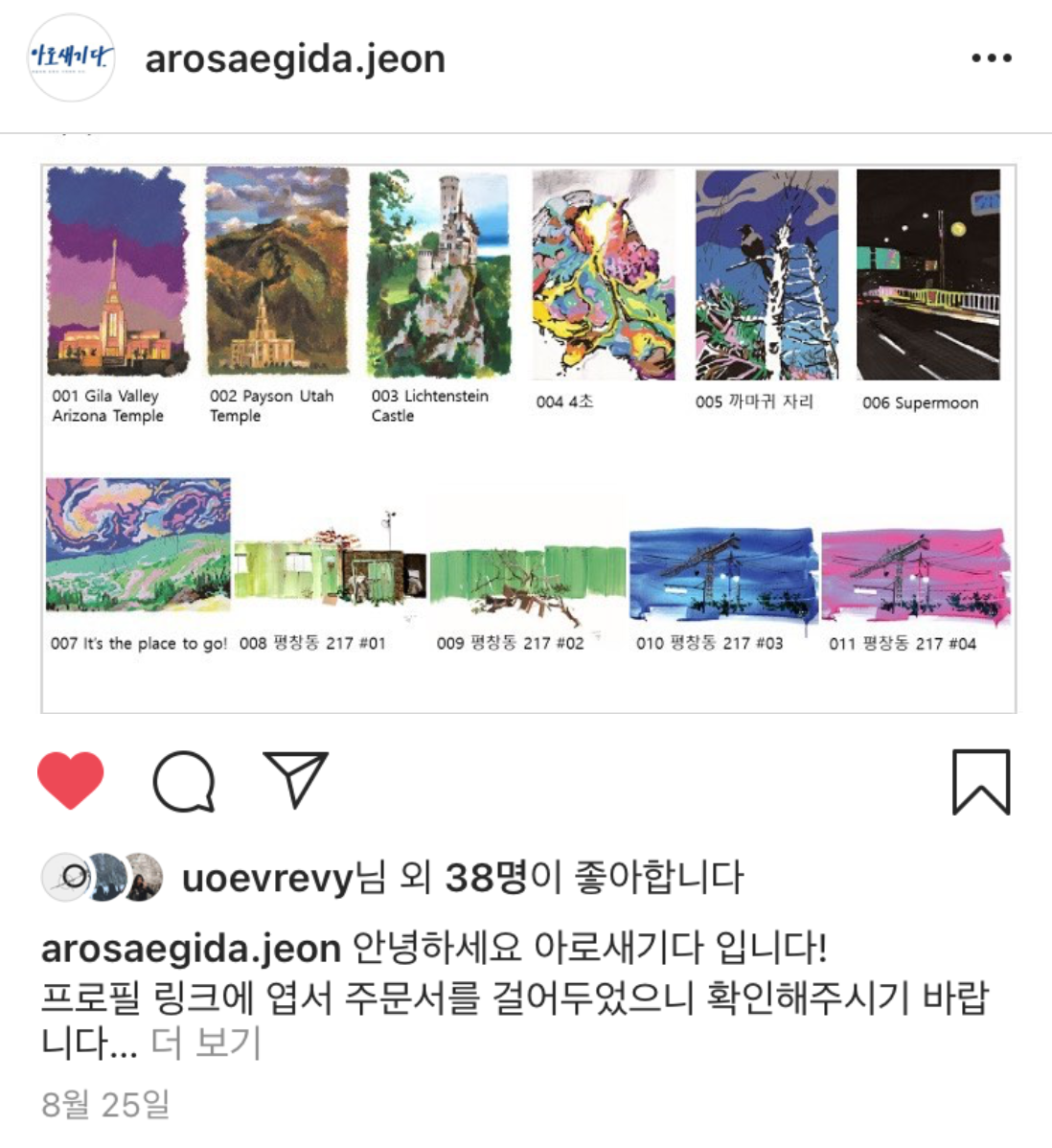Expand the caption with 더 보기

click(x=206, y=1044)
